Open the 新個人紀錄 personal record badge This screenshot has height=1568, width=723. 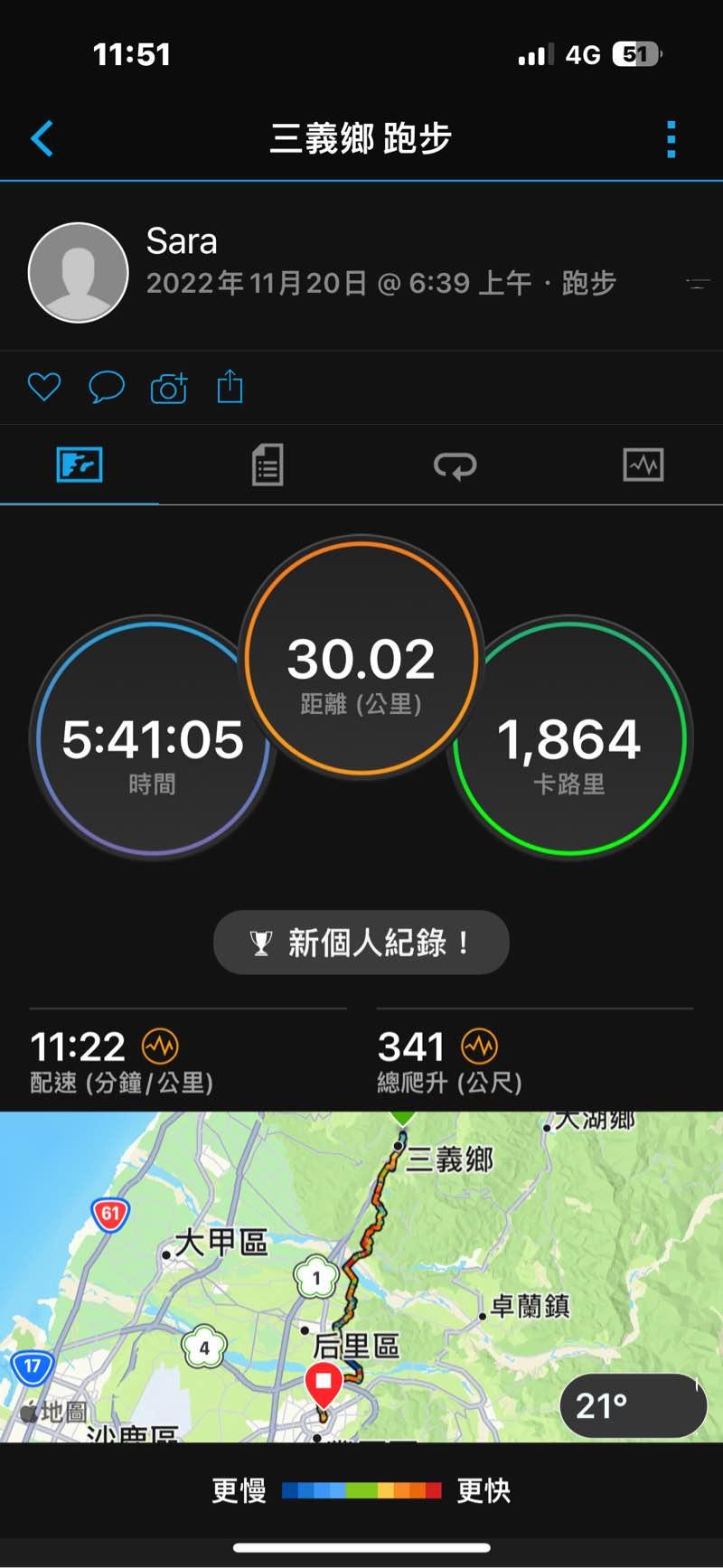coord(361,943)
